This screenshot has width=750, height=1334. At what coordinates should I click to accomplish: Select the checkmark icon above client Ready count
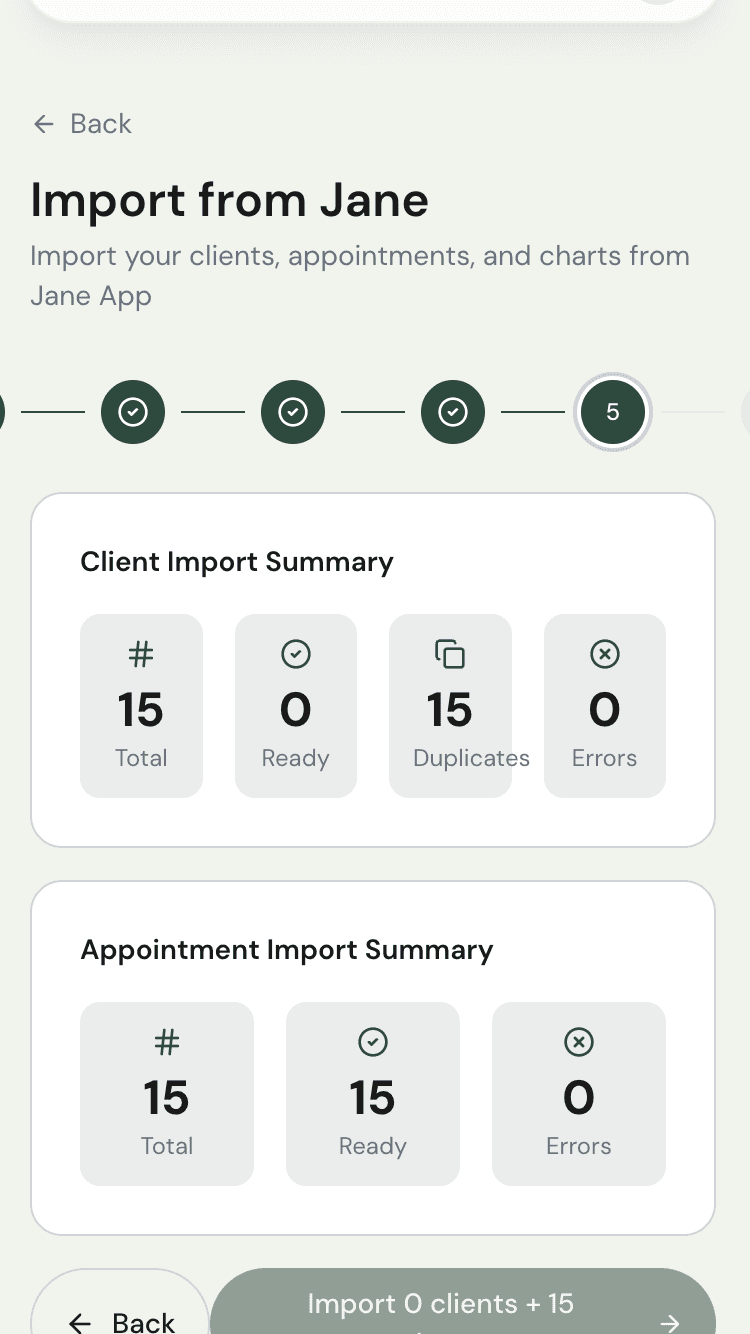pos(295,654)
